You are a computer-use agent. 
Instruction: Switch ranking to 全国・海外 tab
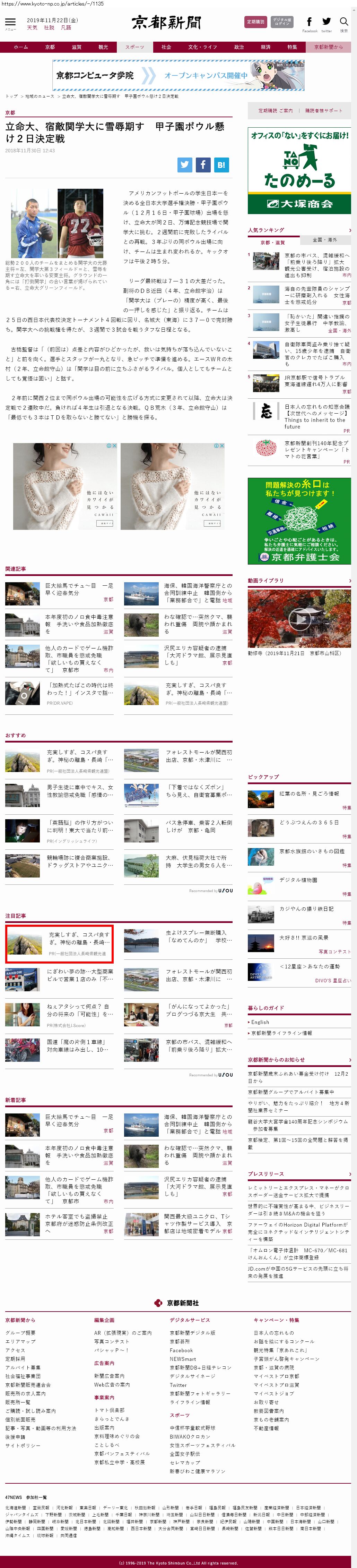[x=324, y=240]
